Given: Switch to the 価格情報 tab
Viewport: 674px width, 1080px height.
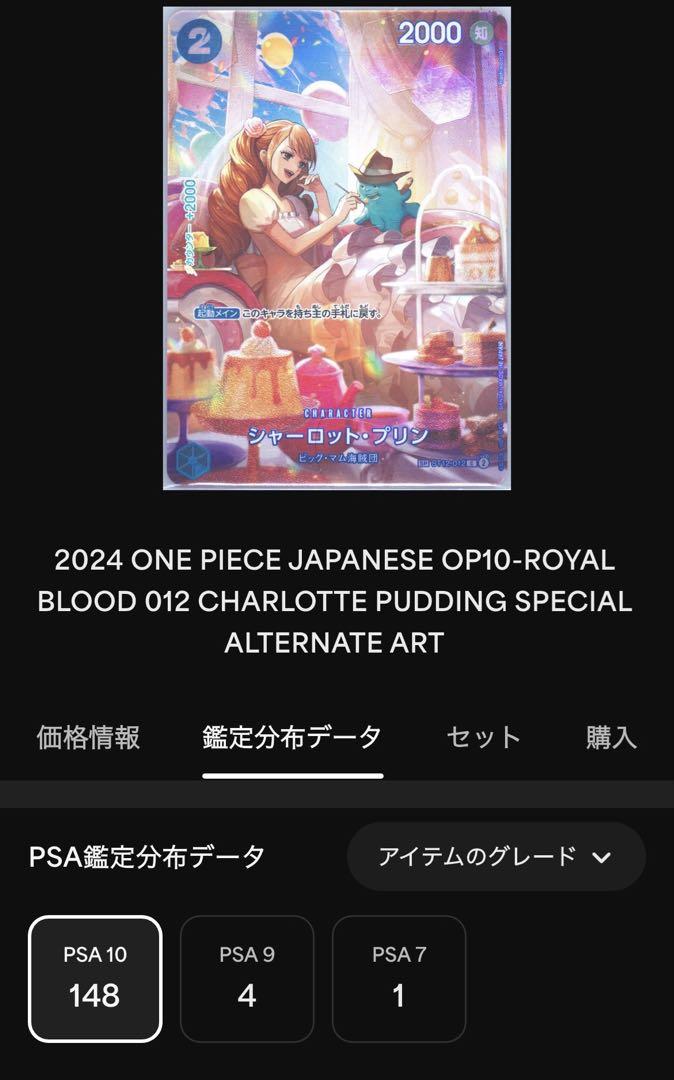Looking at the screenshot, I should (x=88, y=738).
